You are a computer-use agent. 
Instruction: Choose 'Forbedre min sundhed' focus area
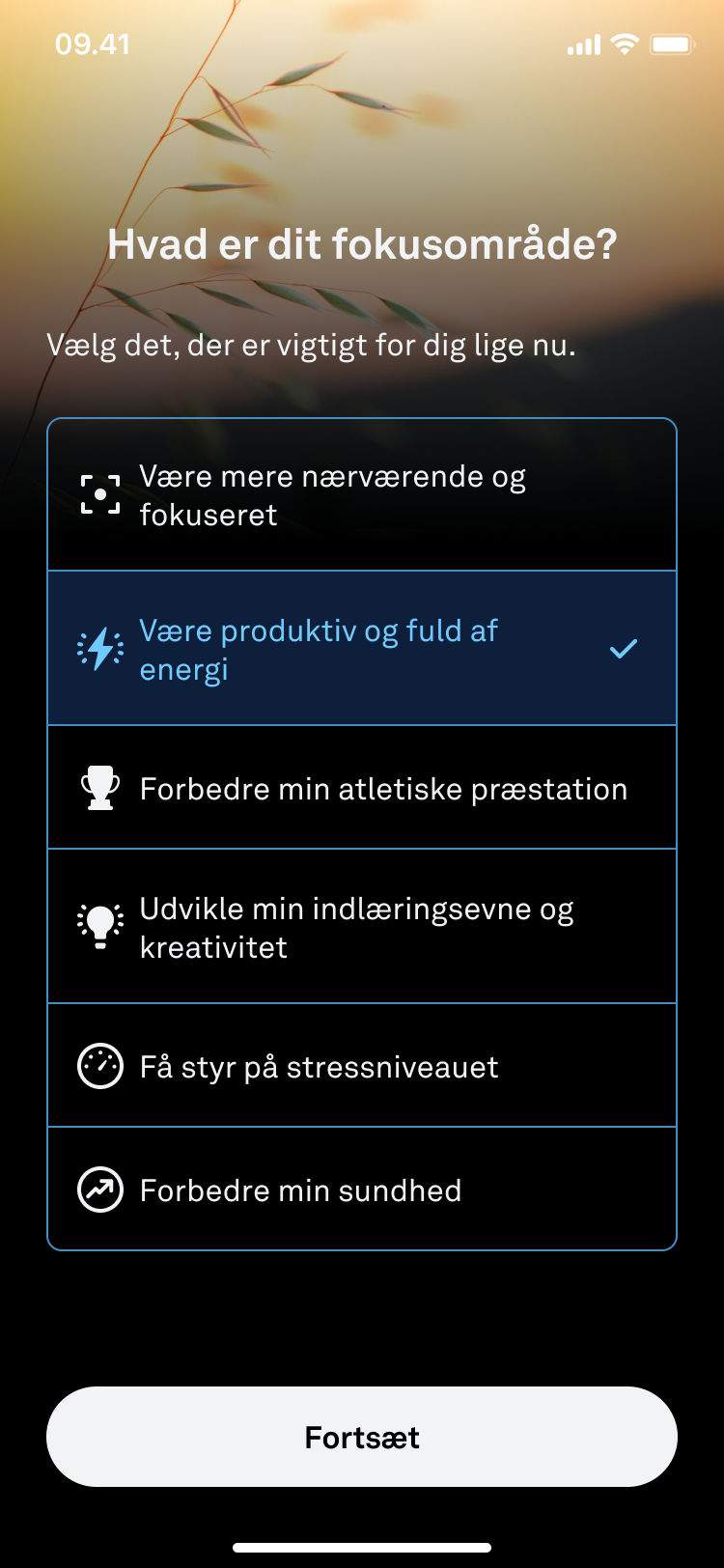point(362,1190)
